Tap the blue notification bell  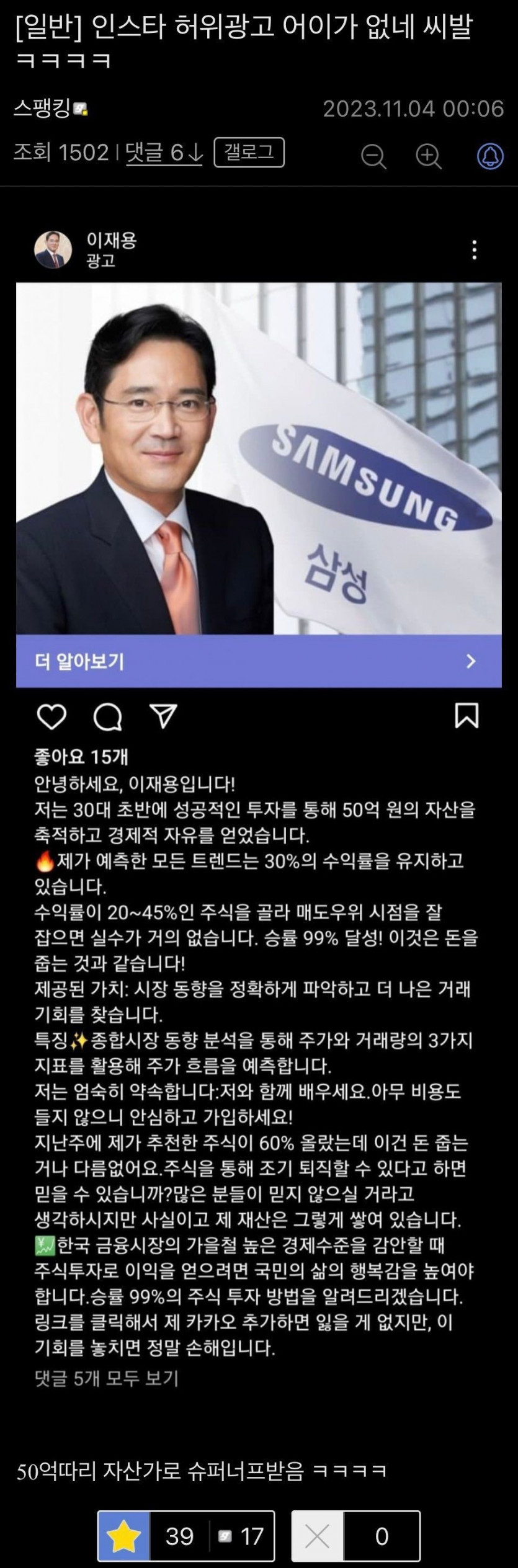[x=489, y=156]
